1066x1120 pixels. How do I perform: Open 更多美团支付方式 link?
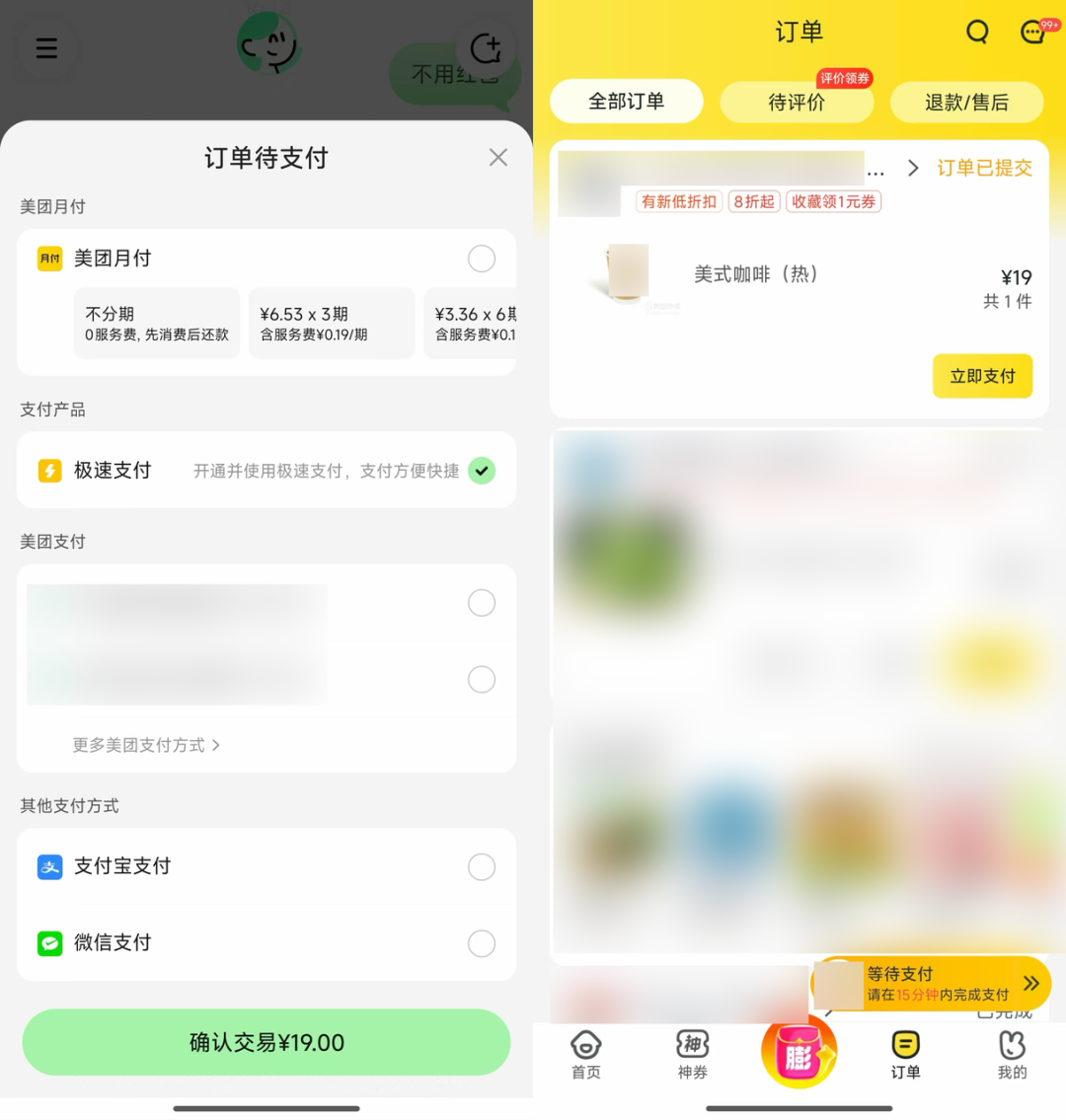[x=146, y=745]
